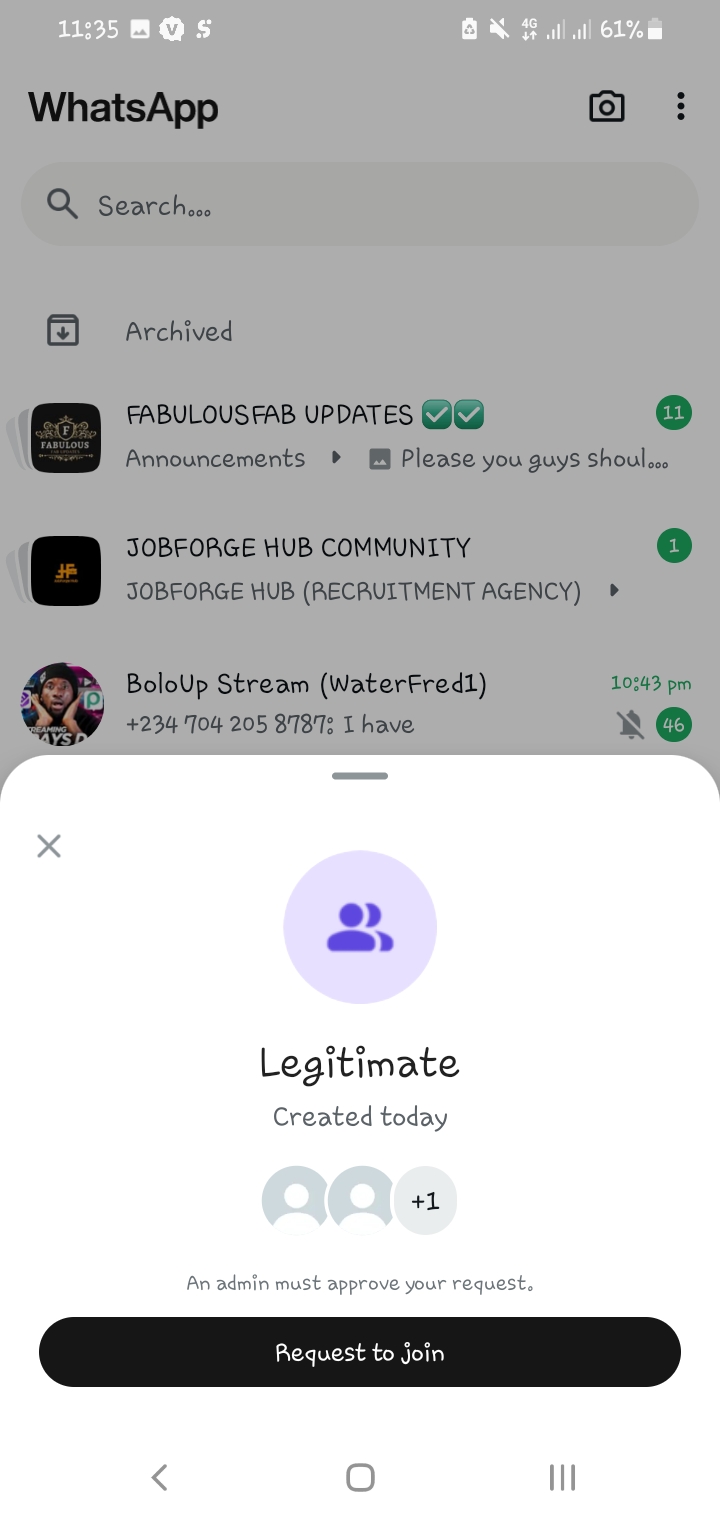Open Archived chats
The width and height of the screenshot is (720, 1520).
[179, 331]
